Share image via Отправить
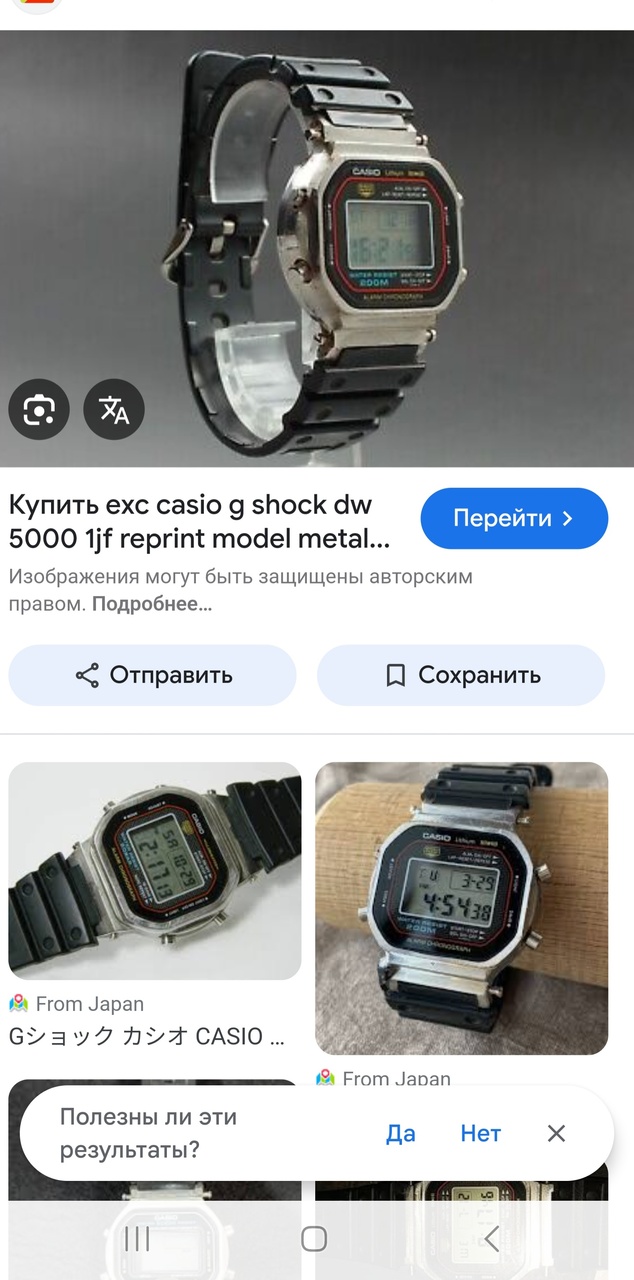The height and width of the screenshot is (1280, 634). 153,675
